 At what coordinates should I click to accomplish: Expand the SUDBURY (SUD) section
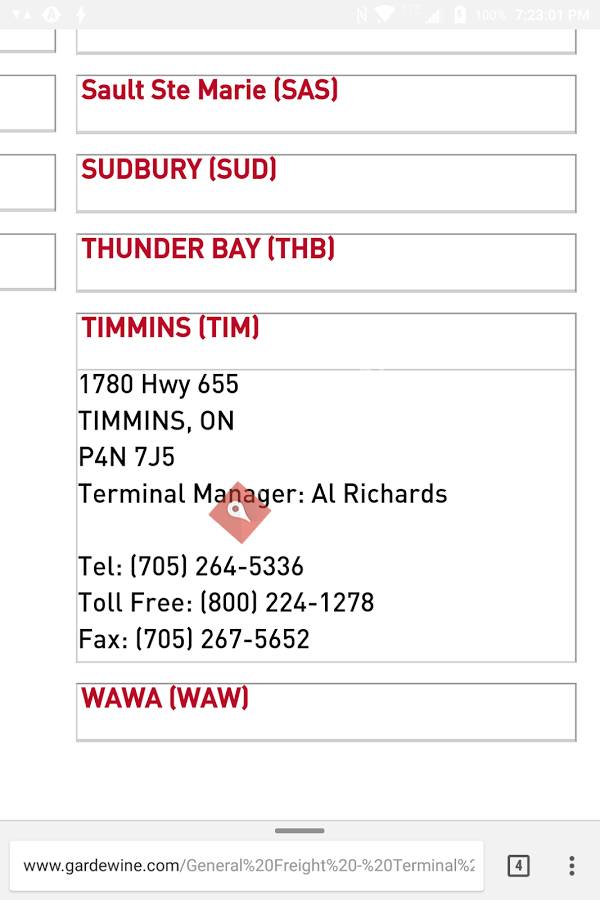(x=179, y=170)
